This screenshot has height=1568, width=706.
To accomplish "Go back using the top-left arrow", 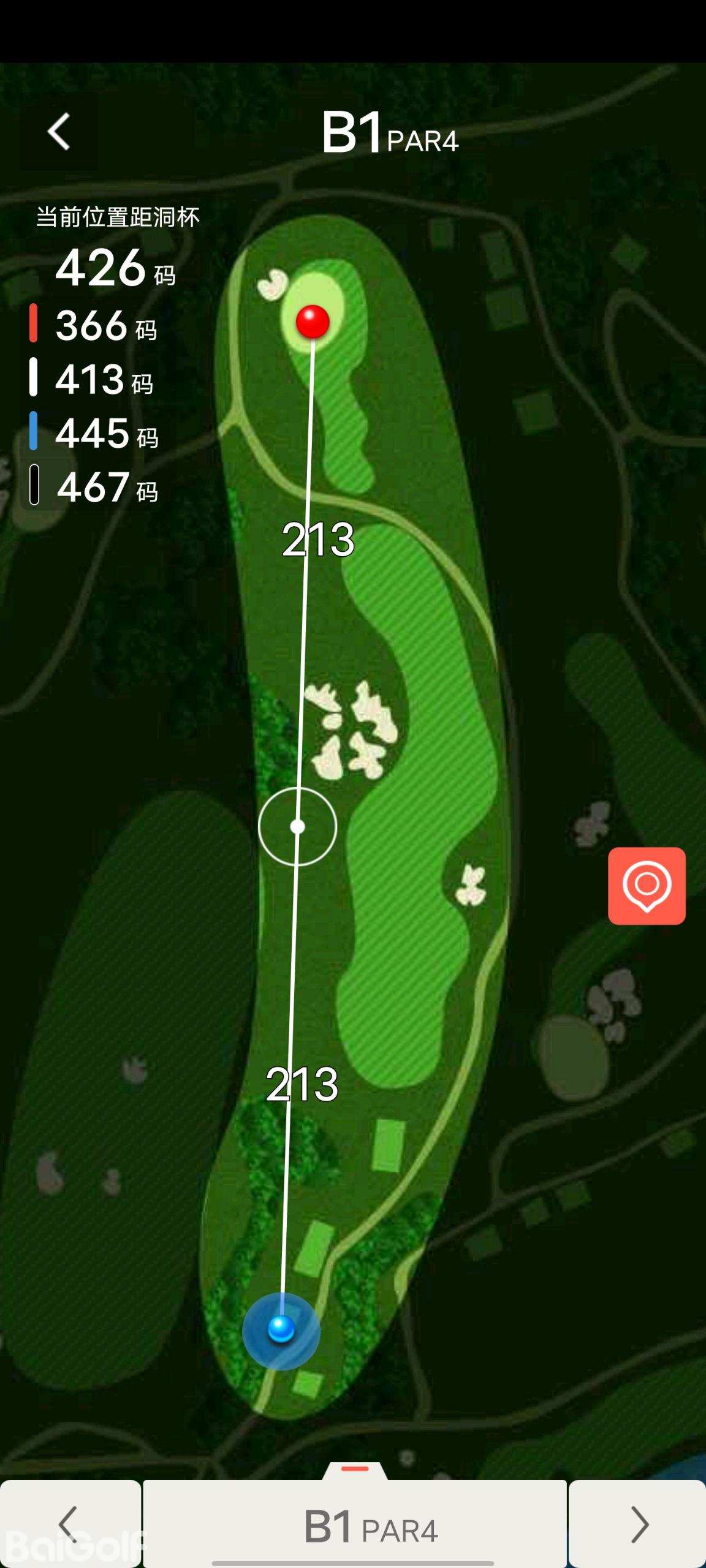I will pyautogui.click(x=59, y=131).
